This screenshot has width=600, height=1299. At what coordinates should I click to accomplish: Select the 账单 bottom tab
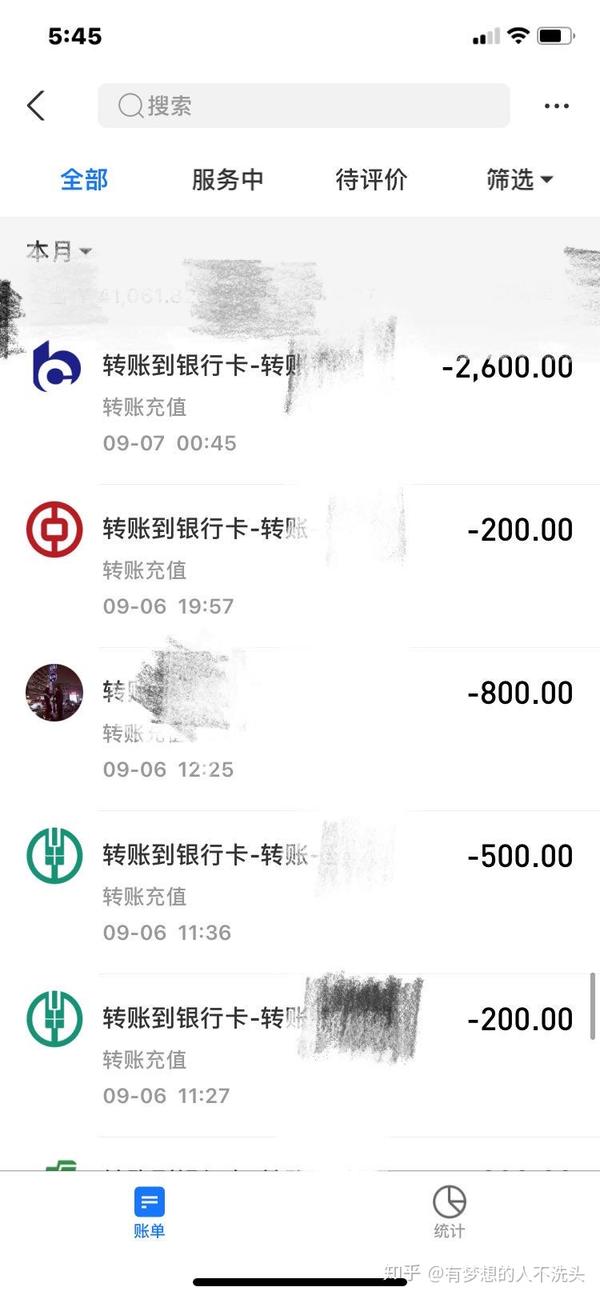click(149, 1212)
